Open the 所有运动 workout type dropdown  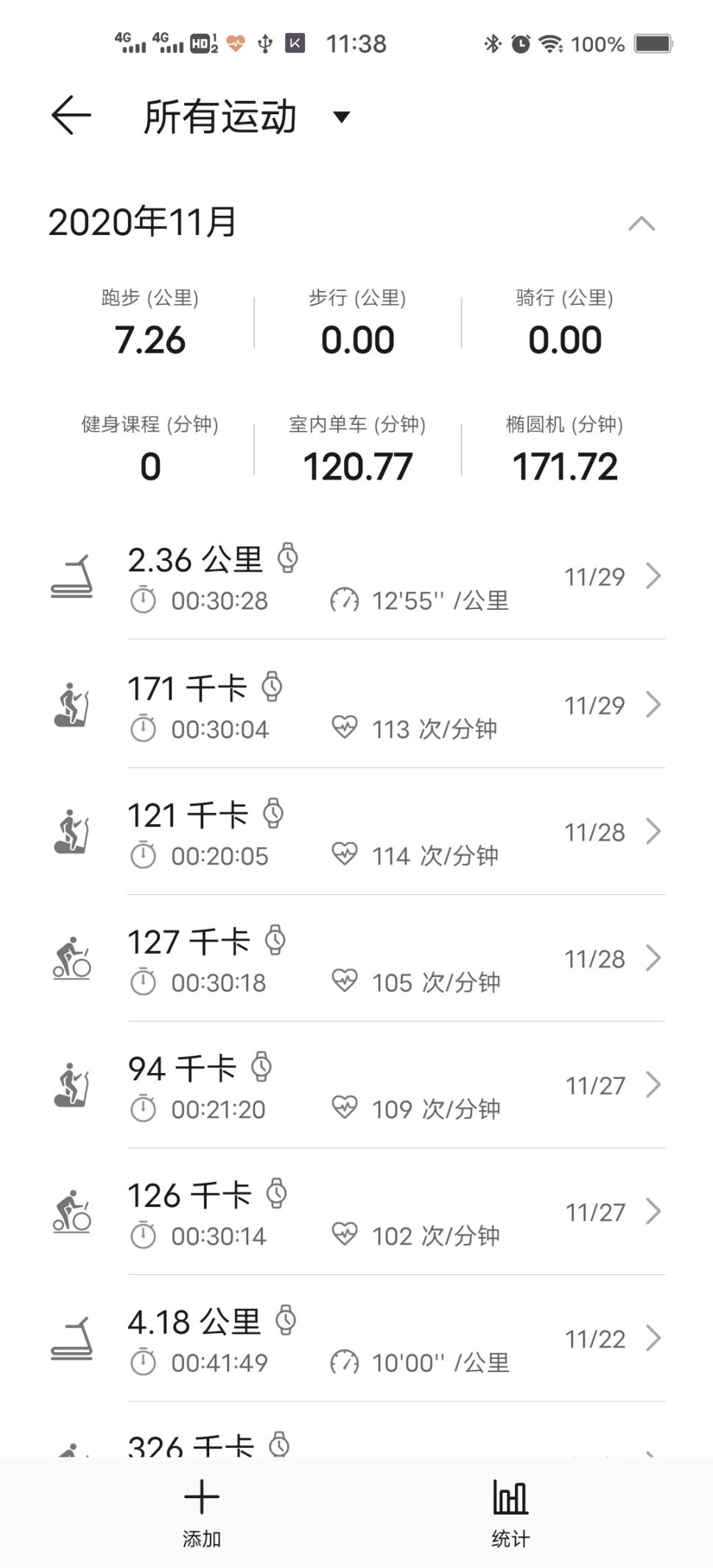click(x=247, y=116)
